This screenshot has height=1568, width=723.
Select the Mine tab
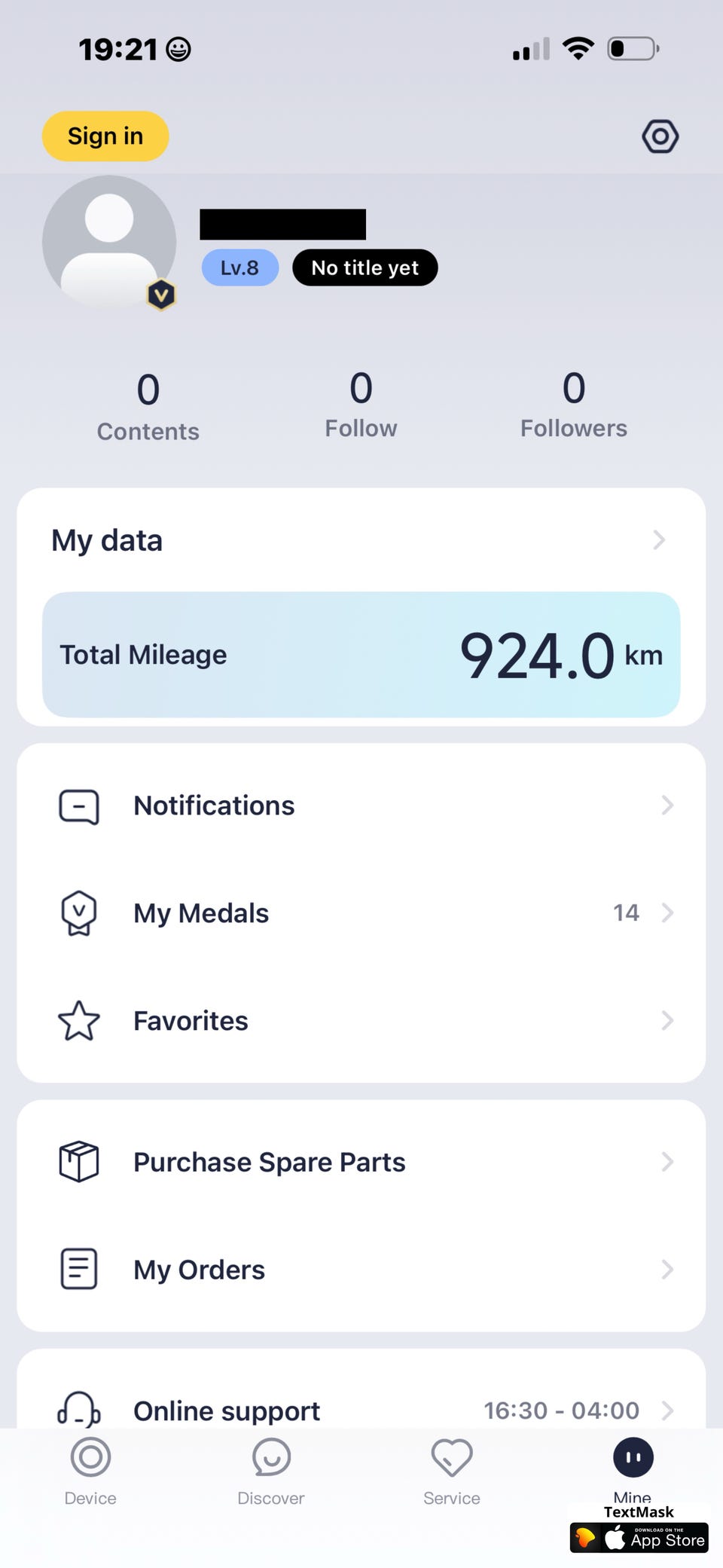(633, 1469)
